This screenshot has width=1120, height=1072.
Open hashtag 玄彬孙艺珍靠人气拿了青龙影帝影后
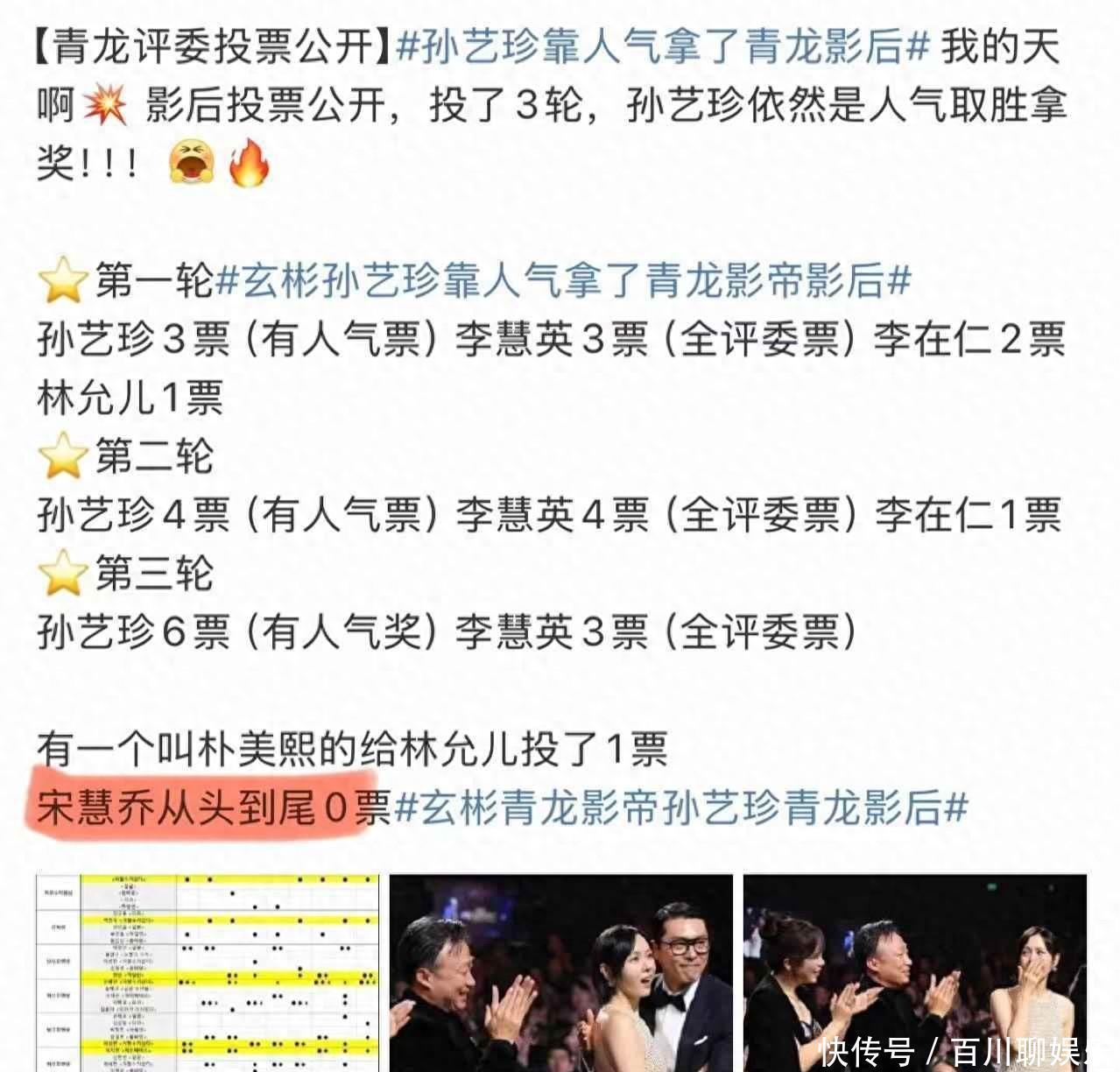(x=563, y=281)
